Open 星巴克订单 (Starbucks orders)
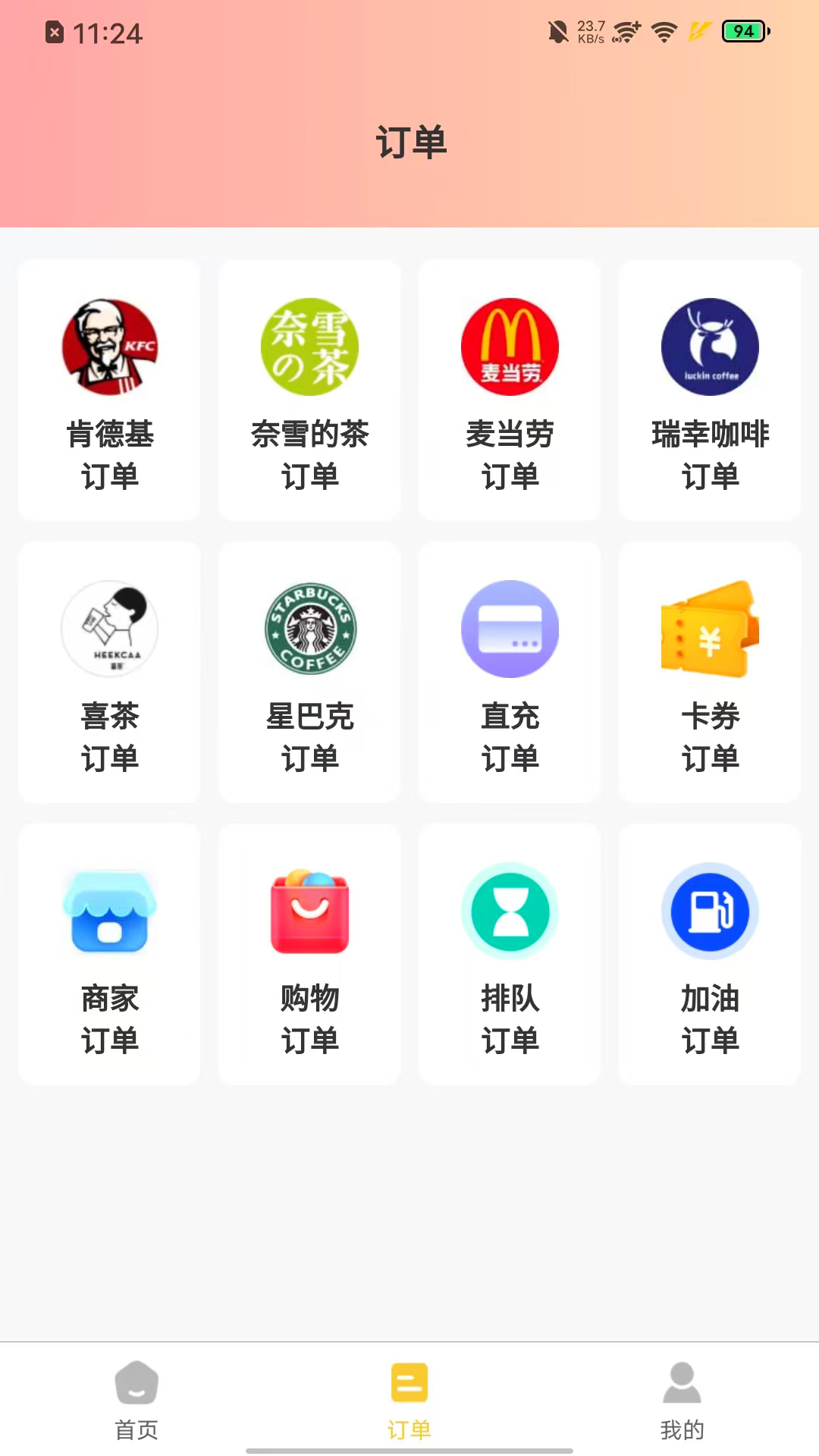Screen dimensions: 819x1456 (309, 672)
